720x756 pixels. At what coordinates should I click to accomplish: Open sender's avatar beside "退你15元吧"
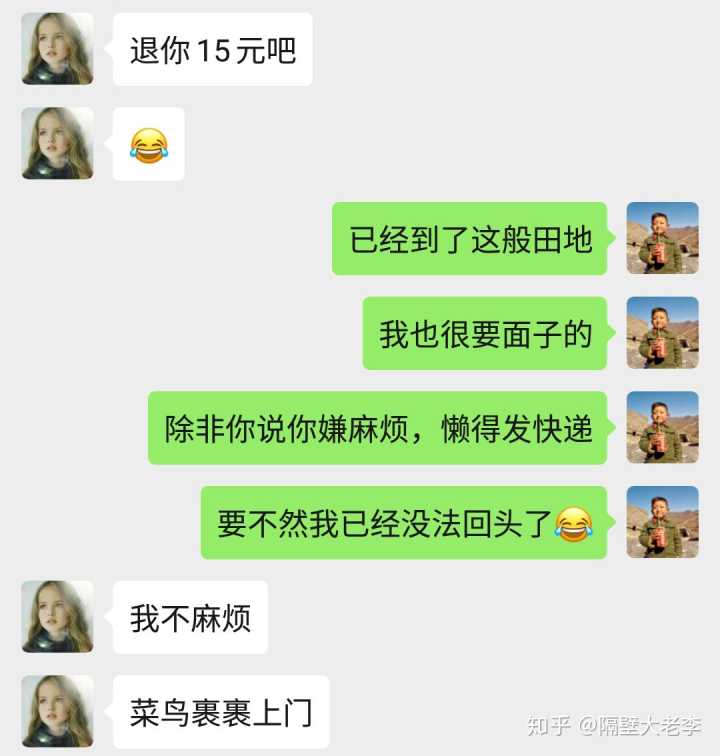pos(57,49)
